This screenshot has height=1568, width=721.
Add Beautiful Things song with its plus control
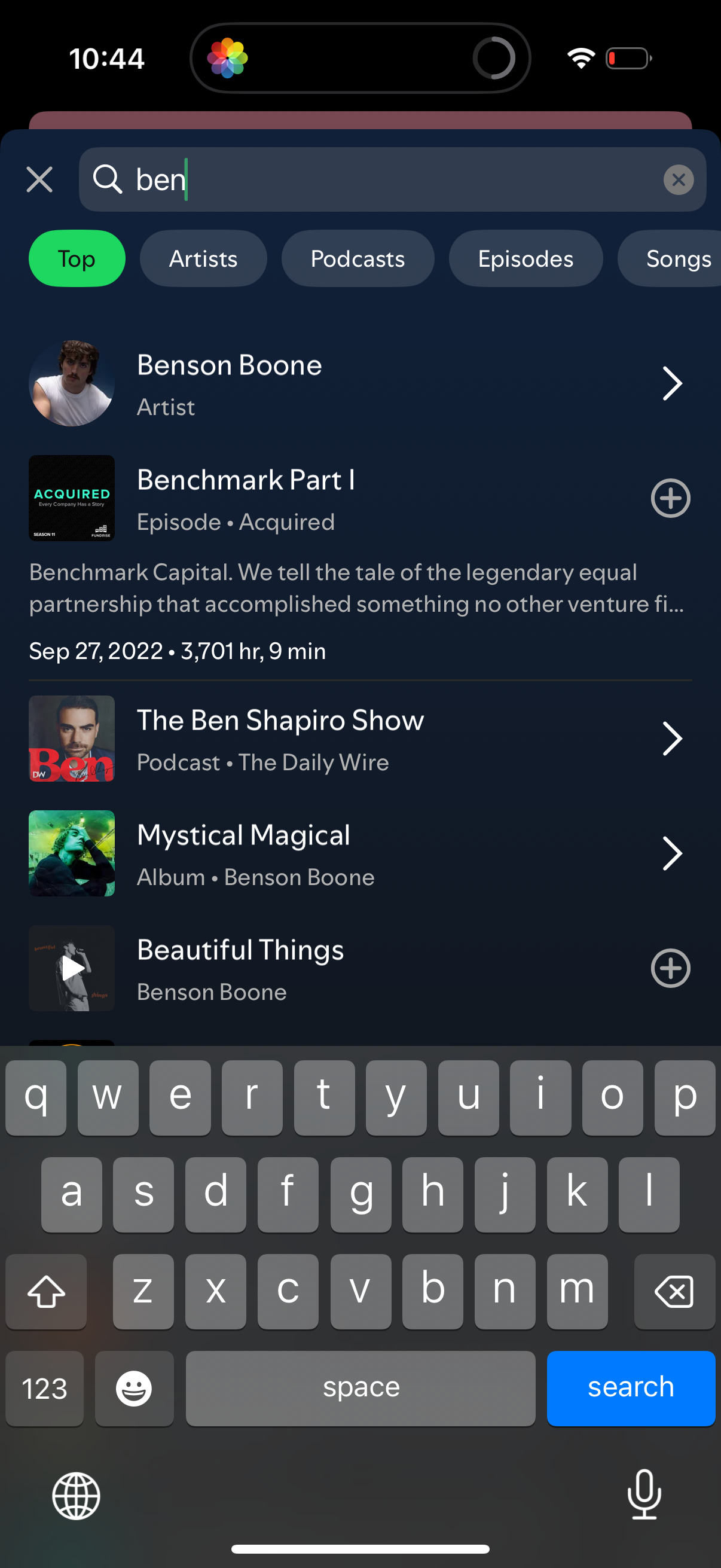[670, 968]
